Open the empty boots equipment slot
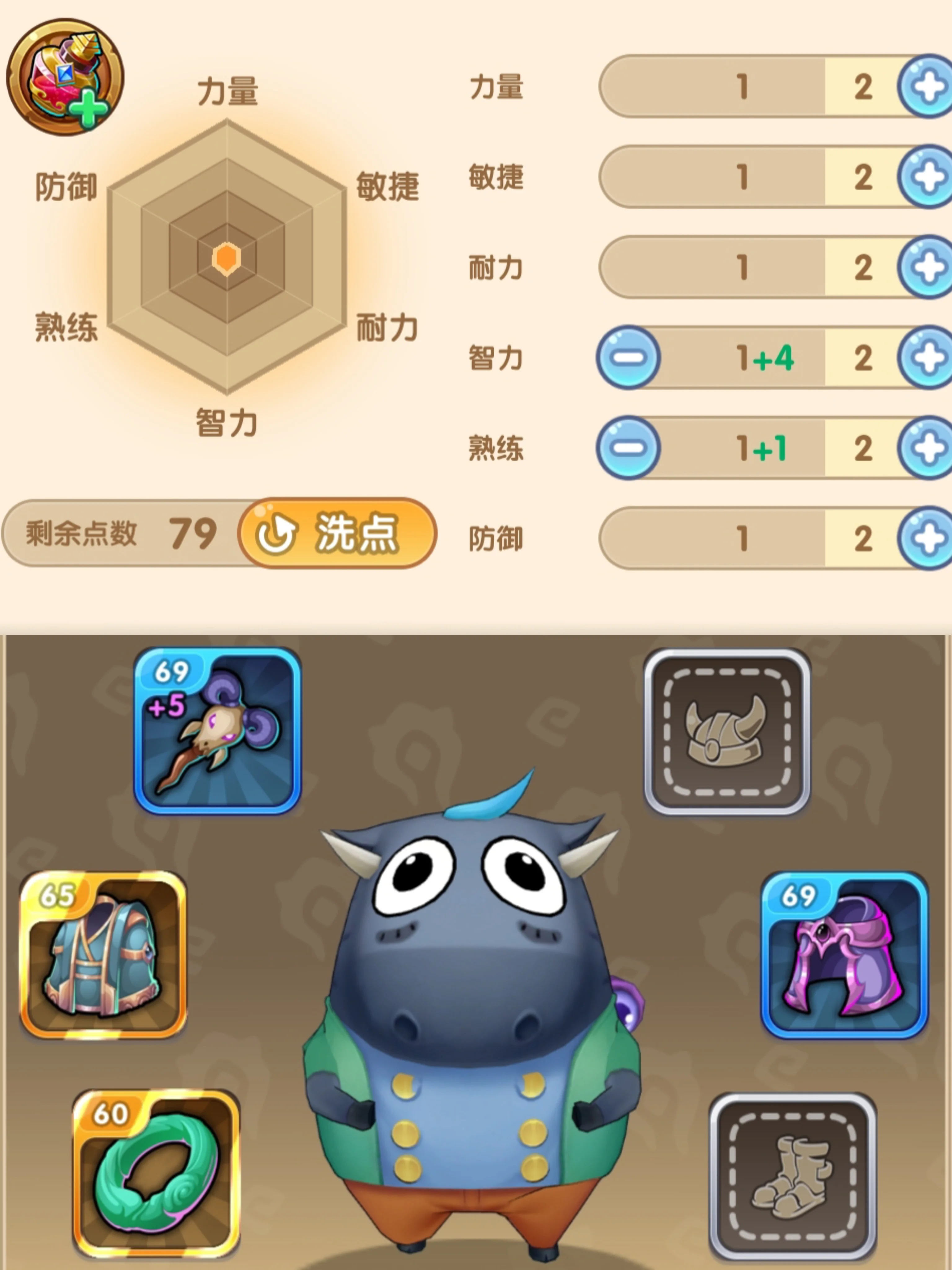 pyautogui.click(x=792, y=1176)
